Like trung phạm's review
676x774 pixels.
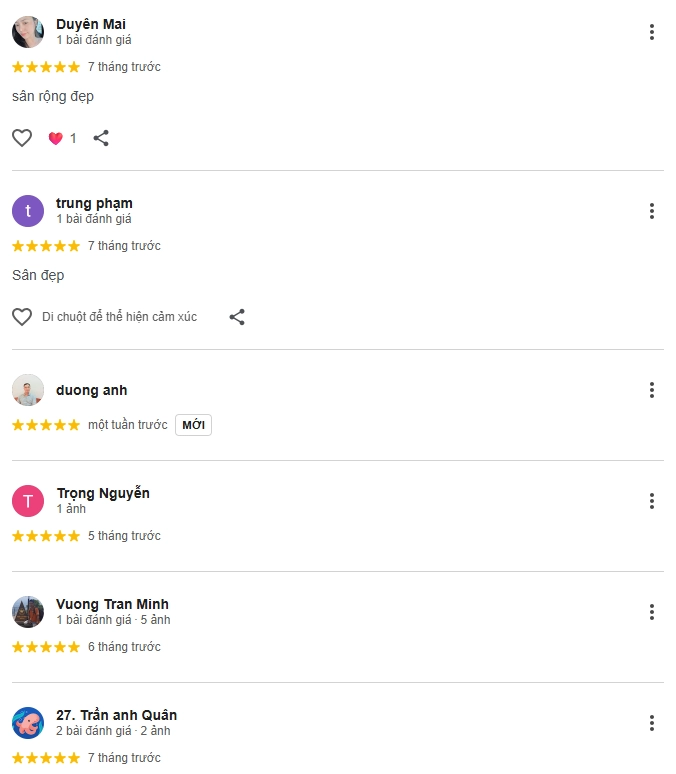(x=22, y=317)
